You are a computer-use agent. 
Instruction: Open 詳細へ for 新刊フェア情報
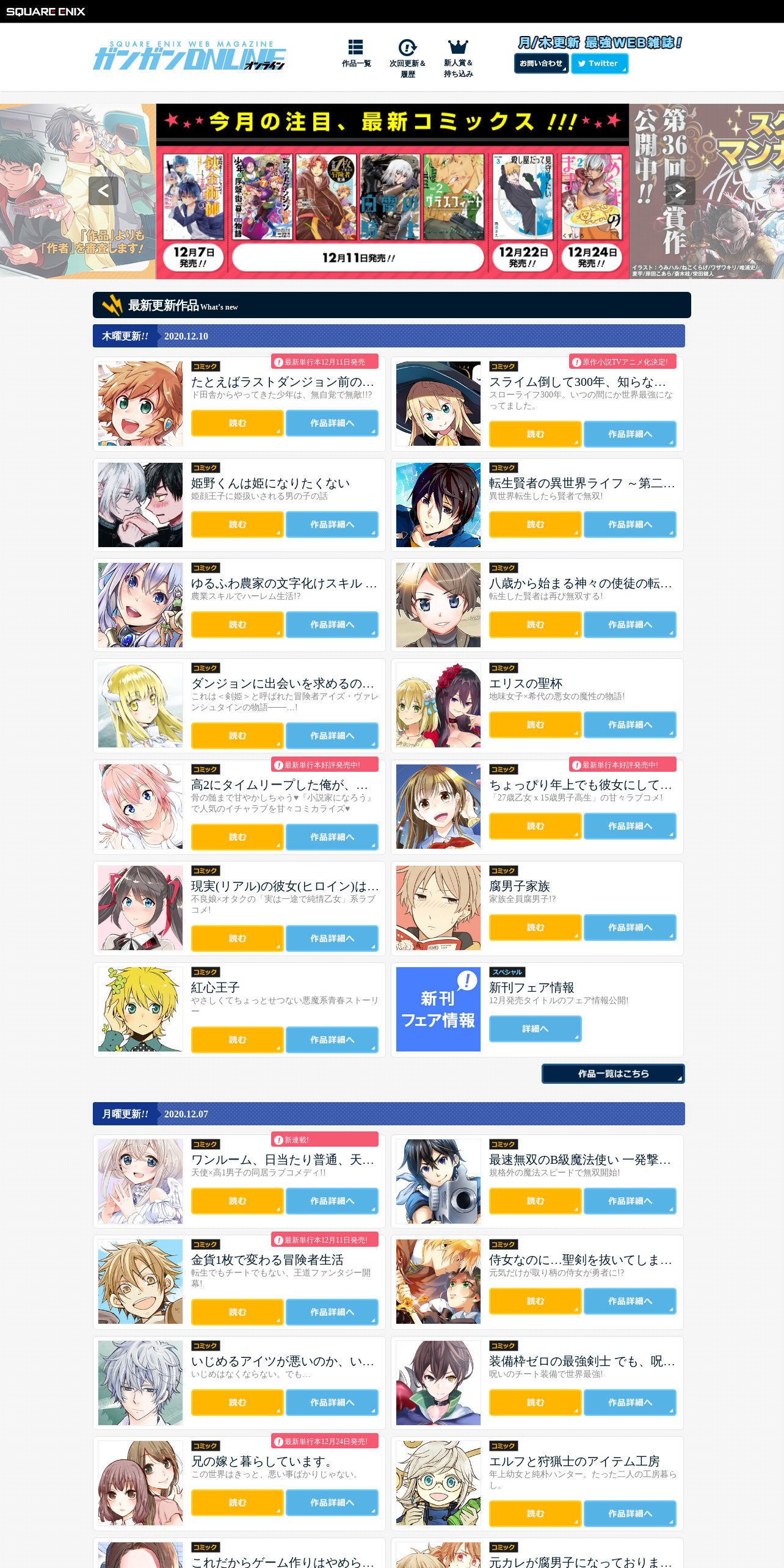pyautogui.click(x=535, y=1029)
